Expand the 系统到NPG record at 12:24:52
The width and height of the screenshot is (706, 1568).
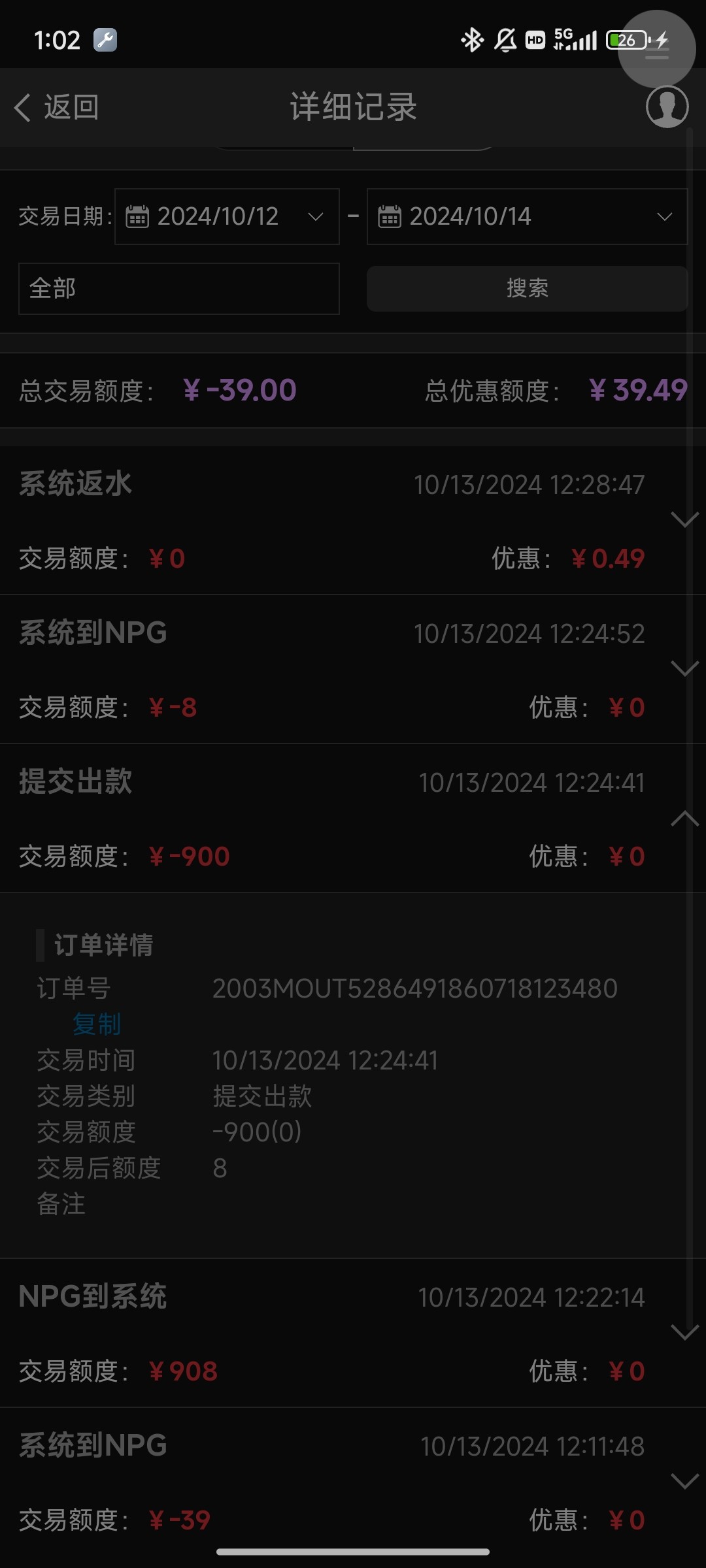pos(684,669)
